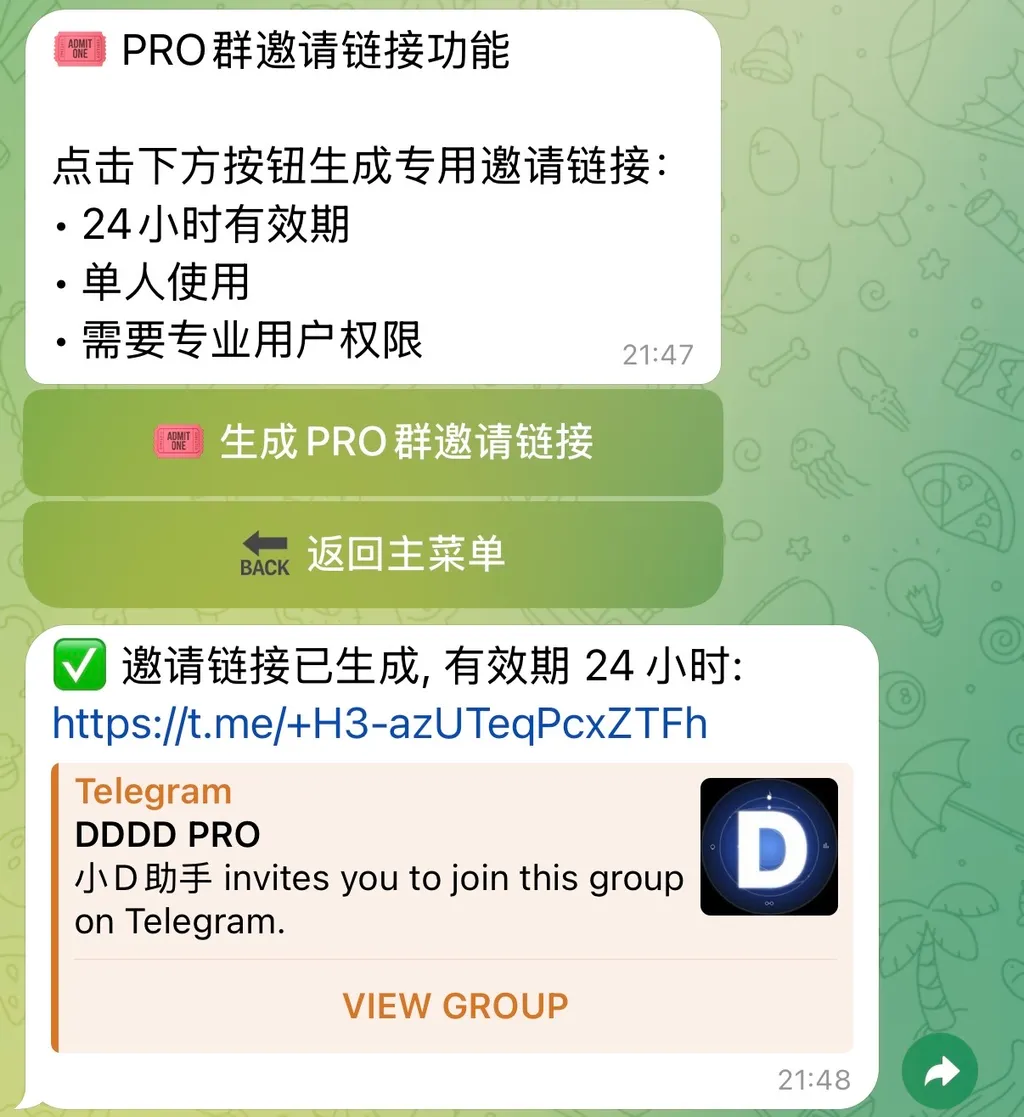This screenshot has width=1024, height=1117.
Task: Select the DDDD PRO group title
Action: [166, 835]
